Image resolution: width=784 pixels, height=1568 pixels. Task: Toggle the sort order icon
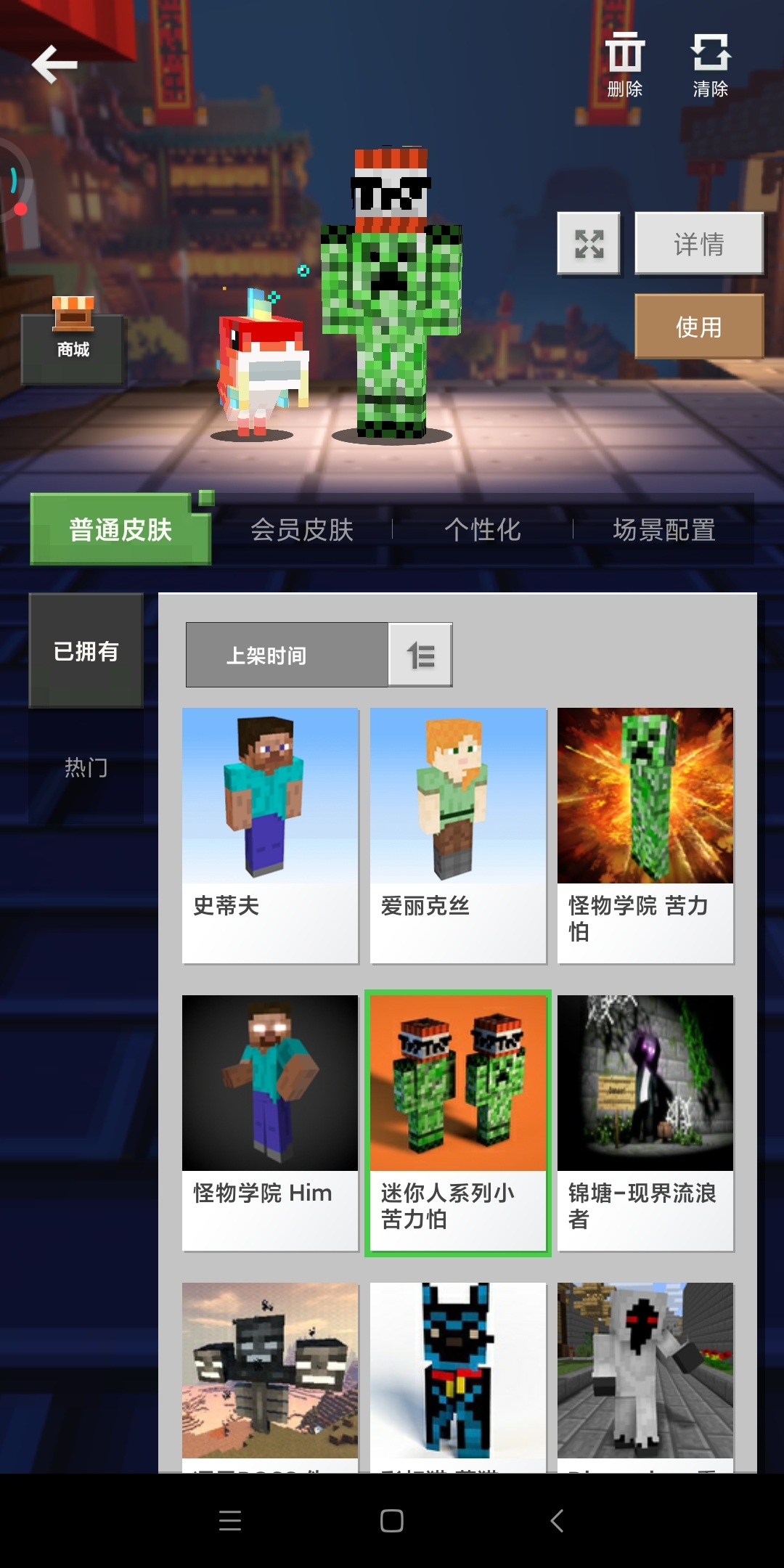tap(420, 655)
